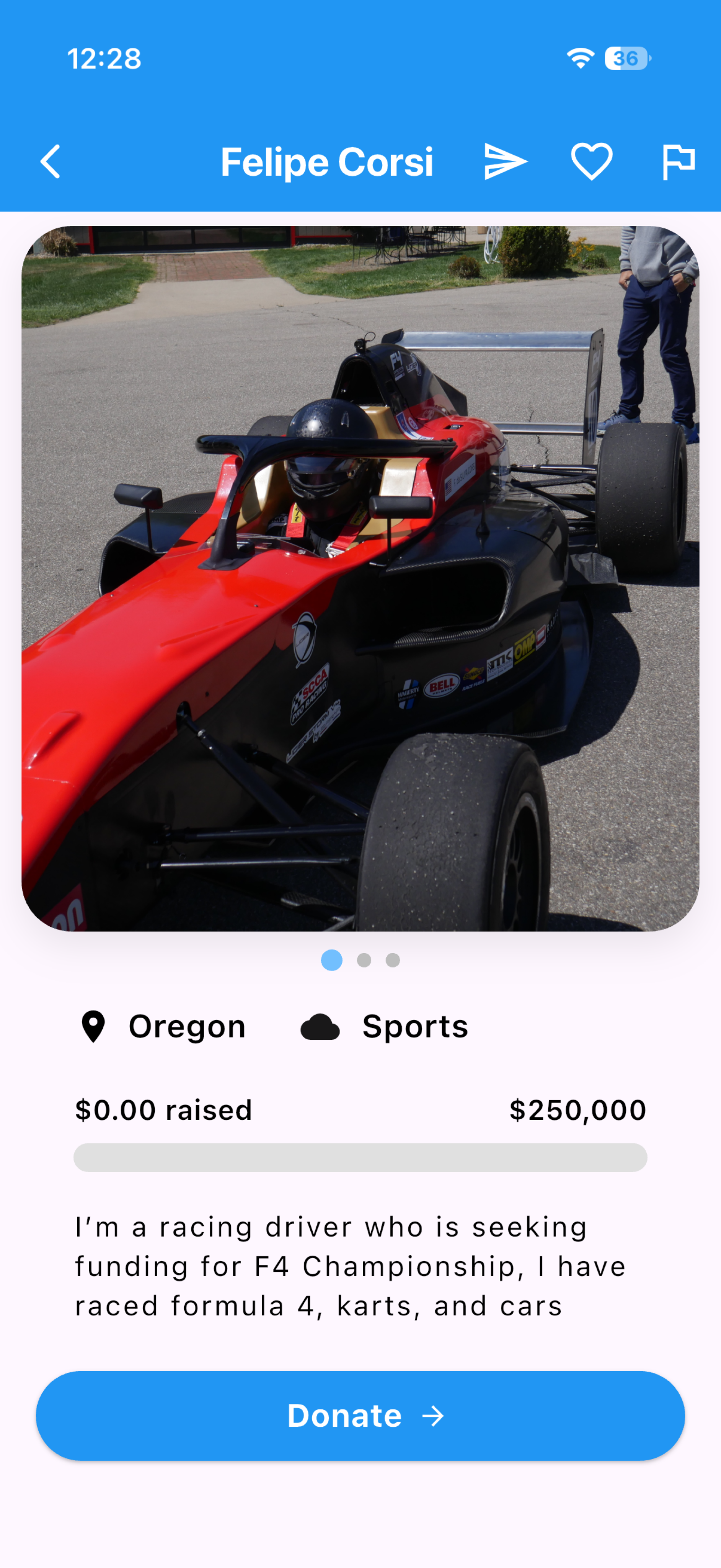
Task: Open the race car campaign photo
Action: [360, 578]
